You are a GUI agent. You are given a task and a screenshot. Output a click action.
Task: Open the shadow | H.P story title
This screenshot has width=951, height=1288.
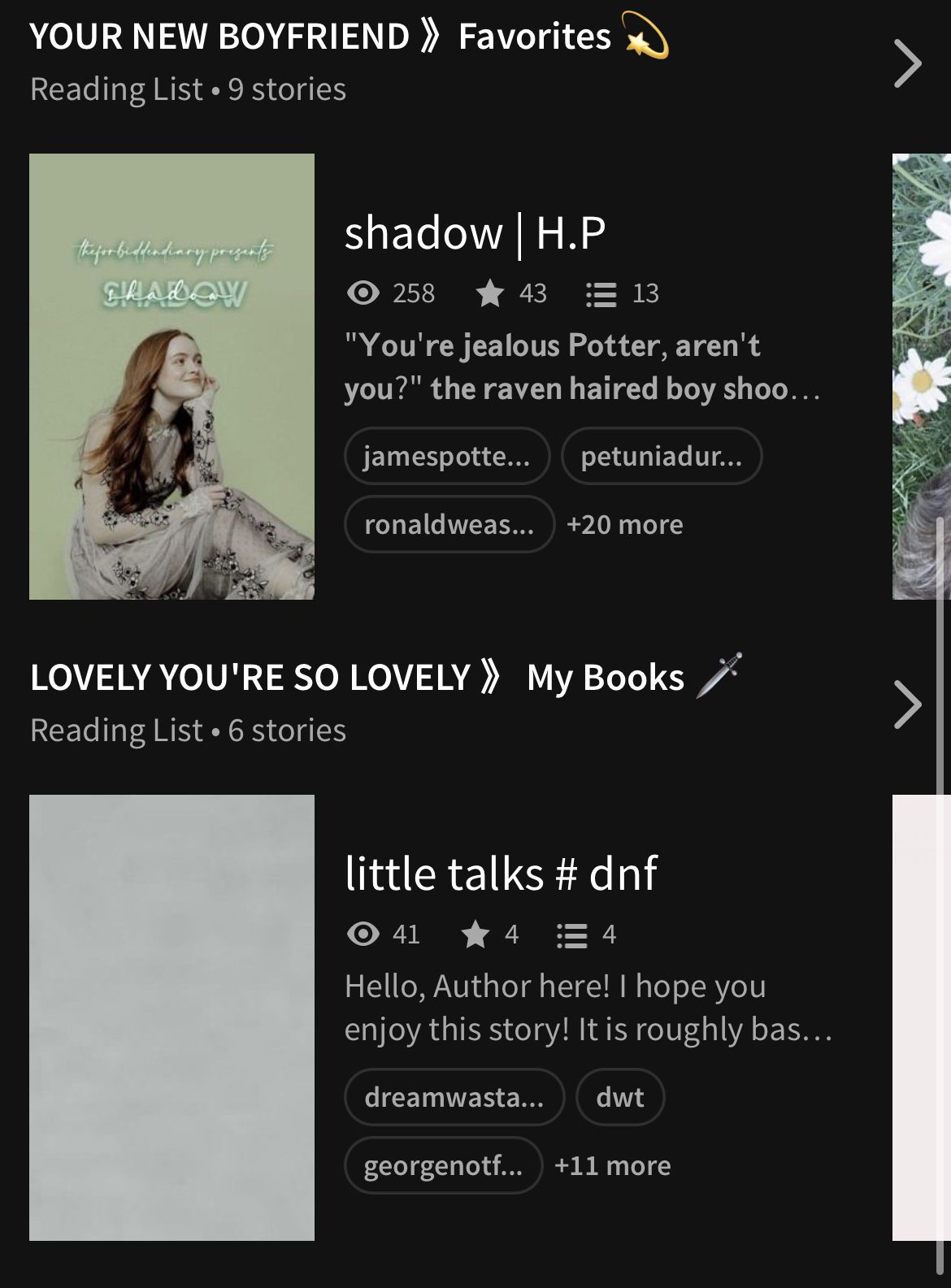[x=475, y=233]
